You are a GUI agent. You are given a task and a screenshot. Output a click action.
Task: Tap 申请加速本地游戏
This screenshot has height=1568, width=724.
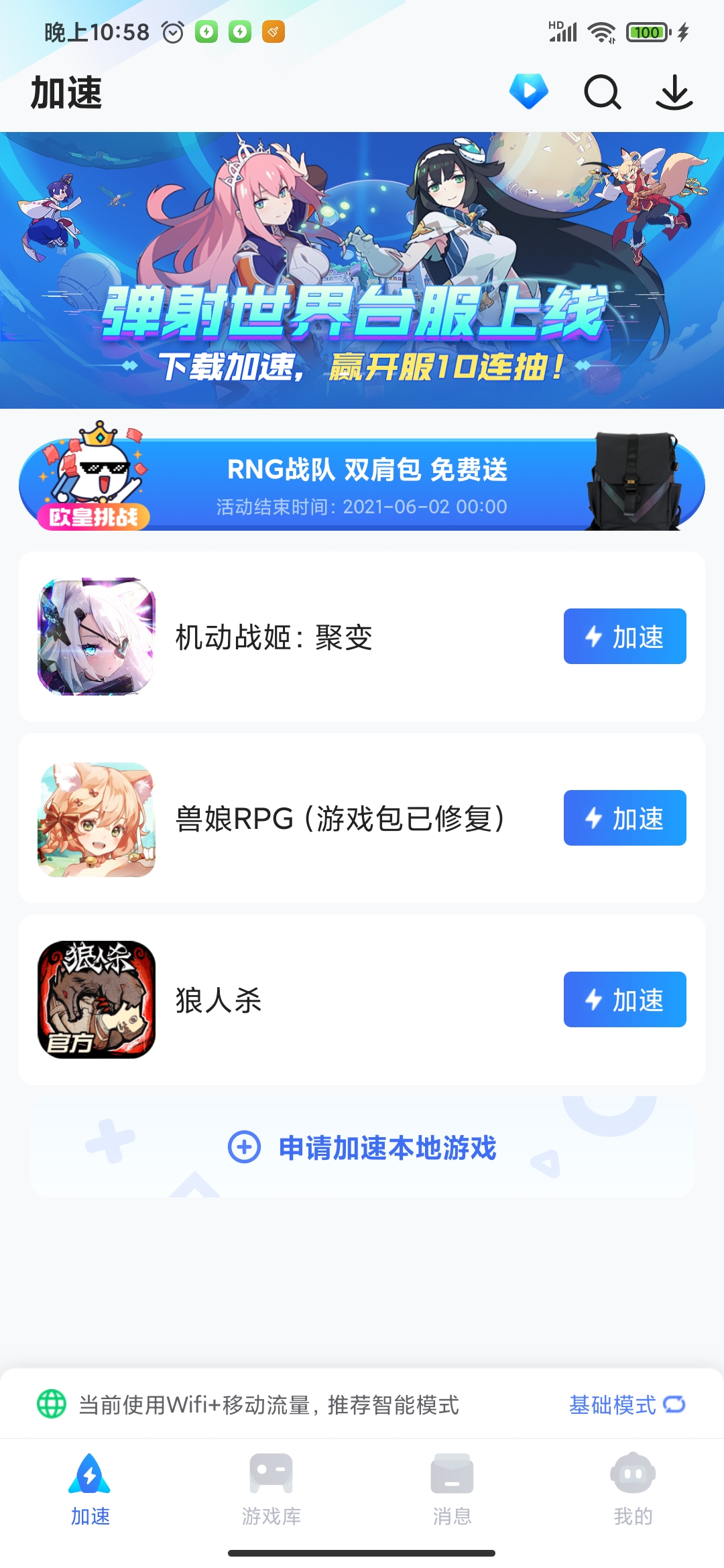pos(362,1148)
